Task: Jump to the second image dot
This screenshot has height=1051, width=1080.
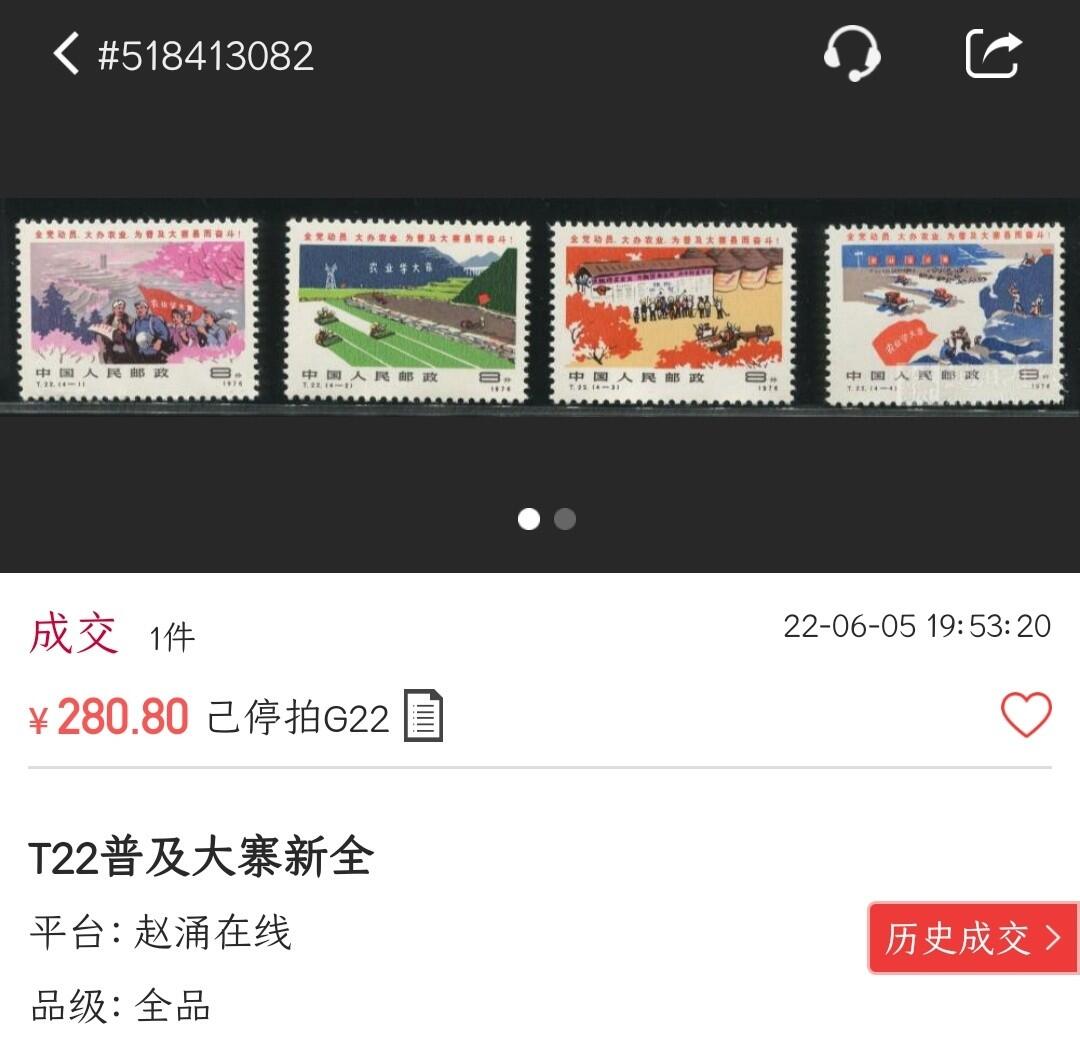Action: pyautogui.click(x=565, y=519)
